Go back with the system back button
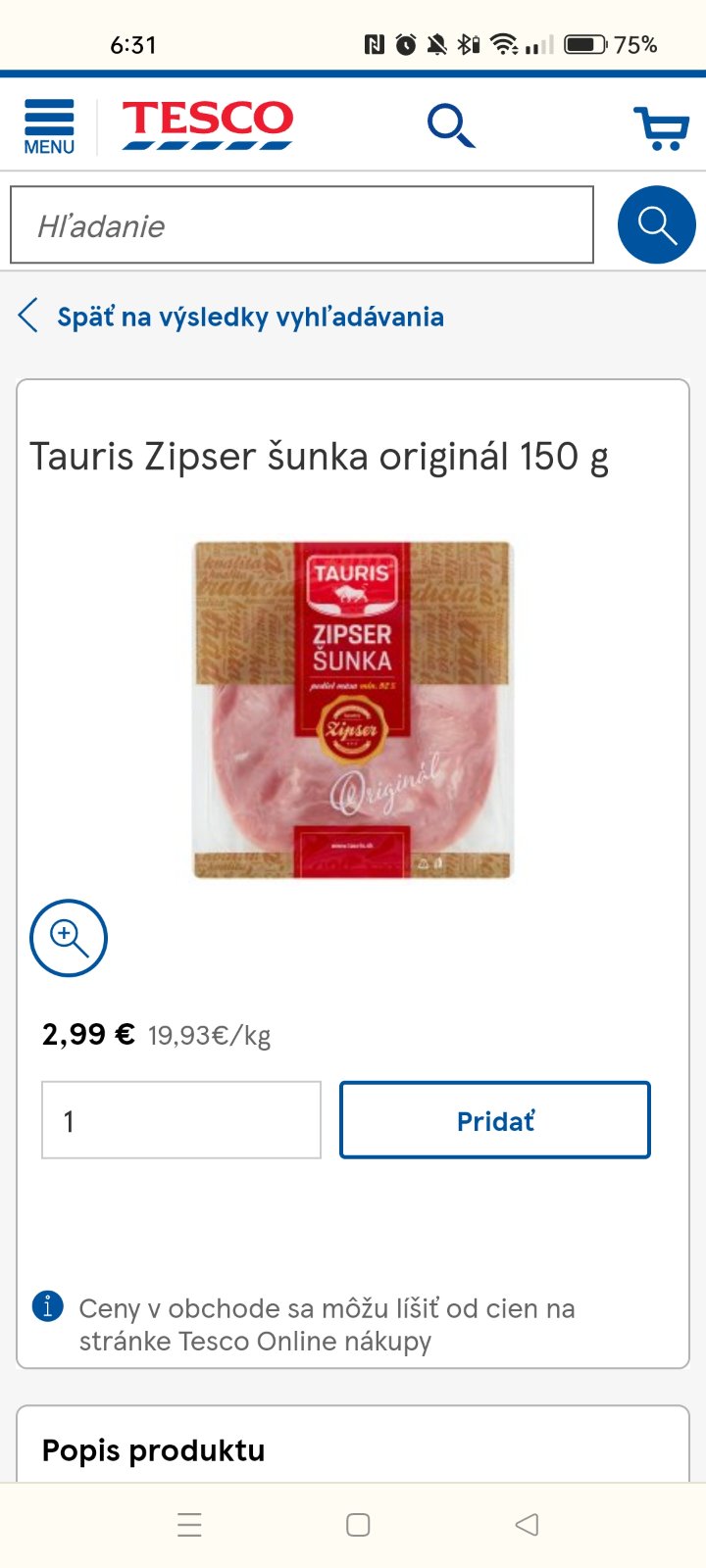Viewport: 706px width, 1568px height. click(527, 1524)
